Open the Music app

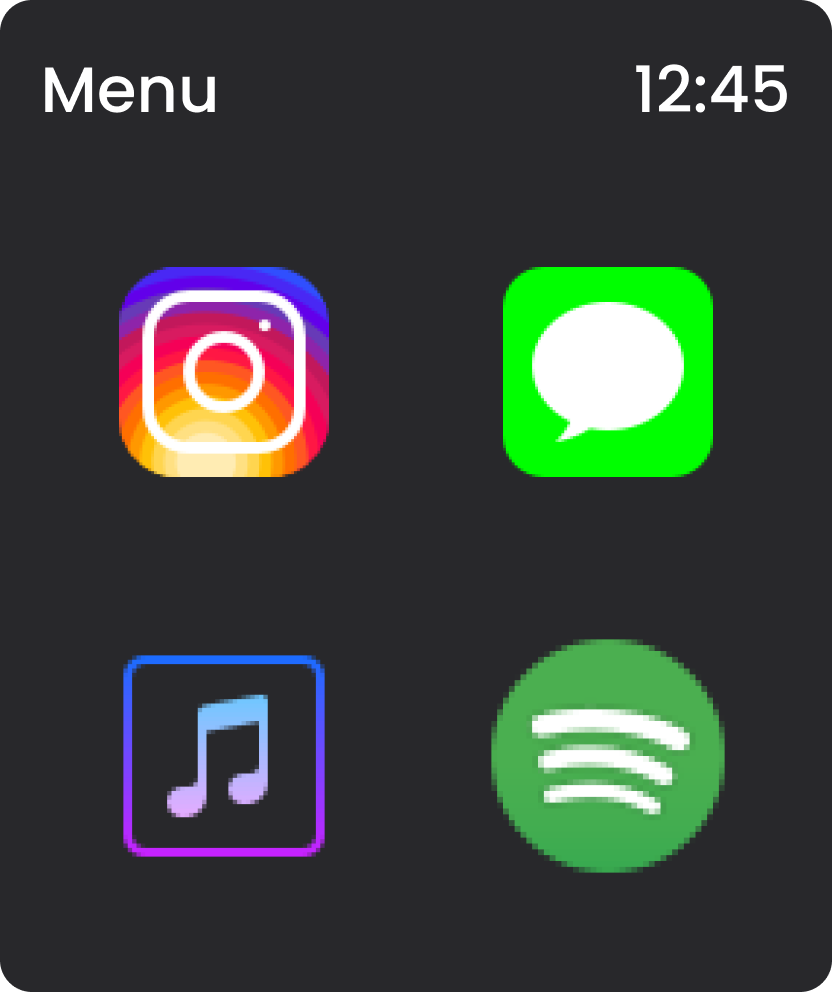tap(224, 756)
